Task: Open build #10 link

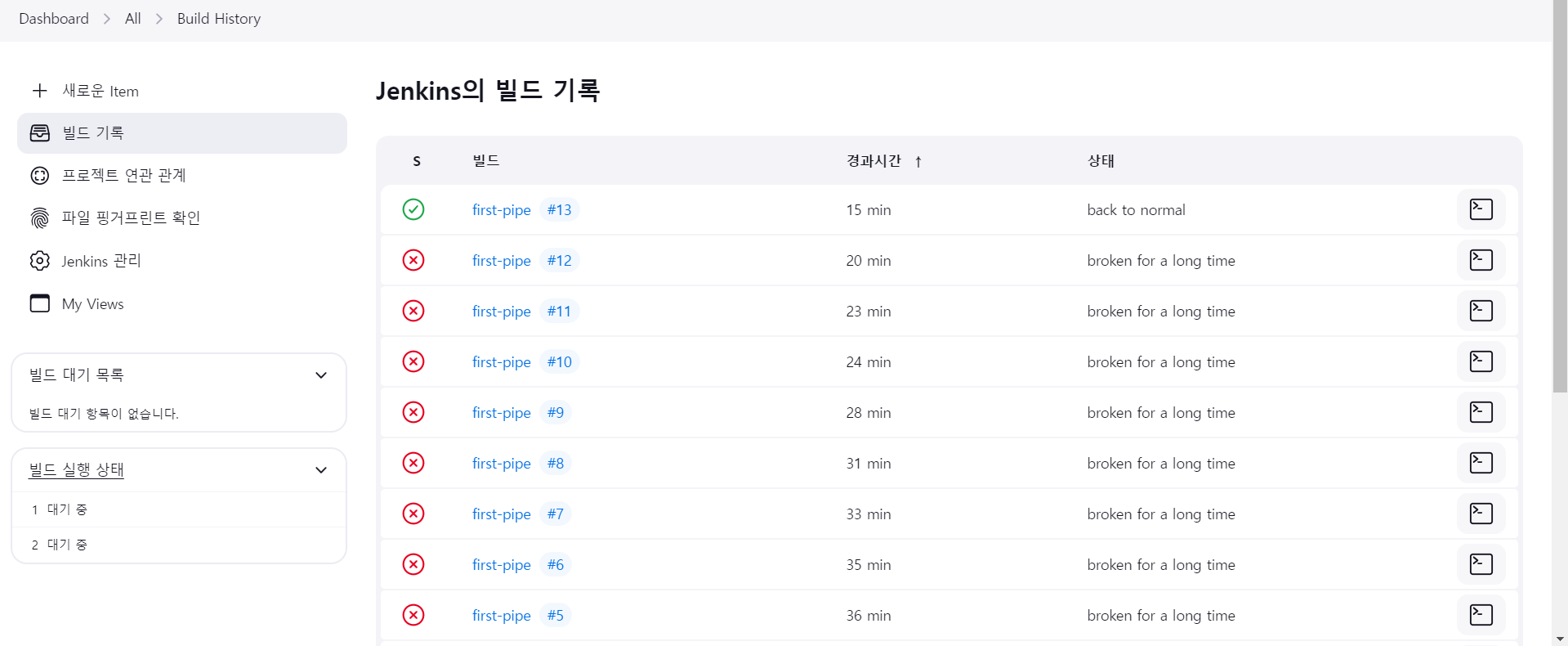Action: point(560,362)
